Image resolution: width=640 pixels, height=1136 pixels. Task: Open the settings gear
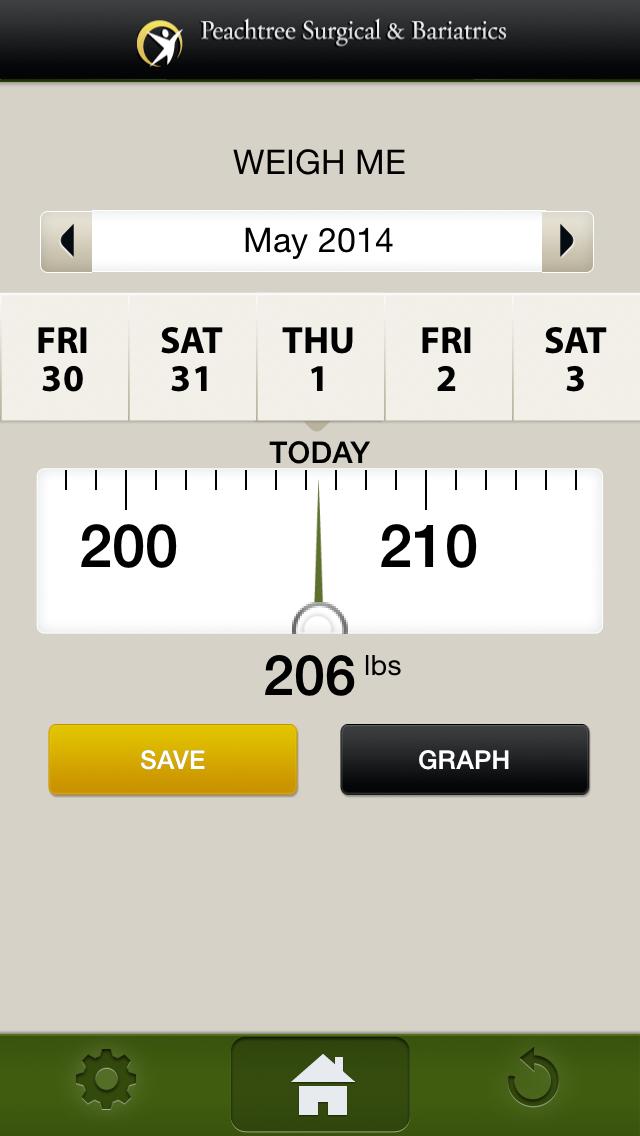pyautogui.click(x=106, y=1080)
